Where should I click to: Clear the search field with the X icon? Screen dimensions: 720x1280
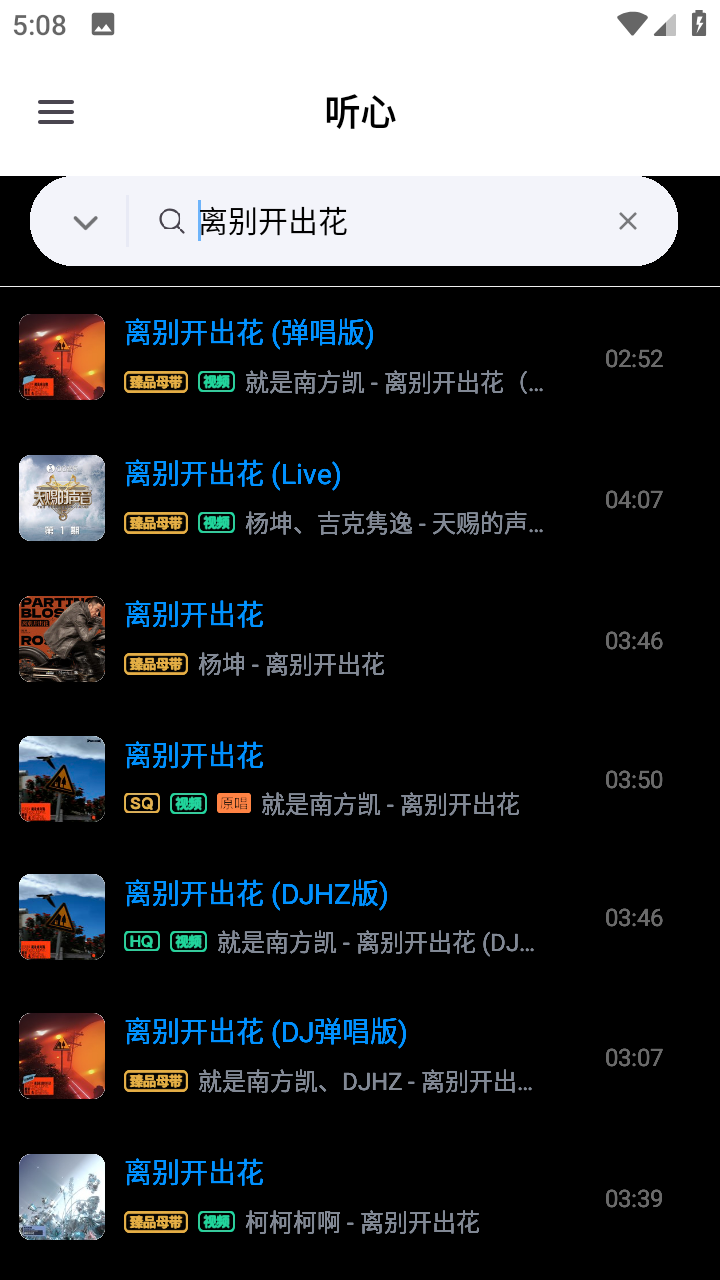(x=627, y=220)
